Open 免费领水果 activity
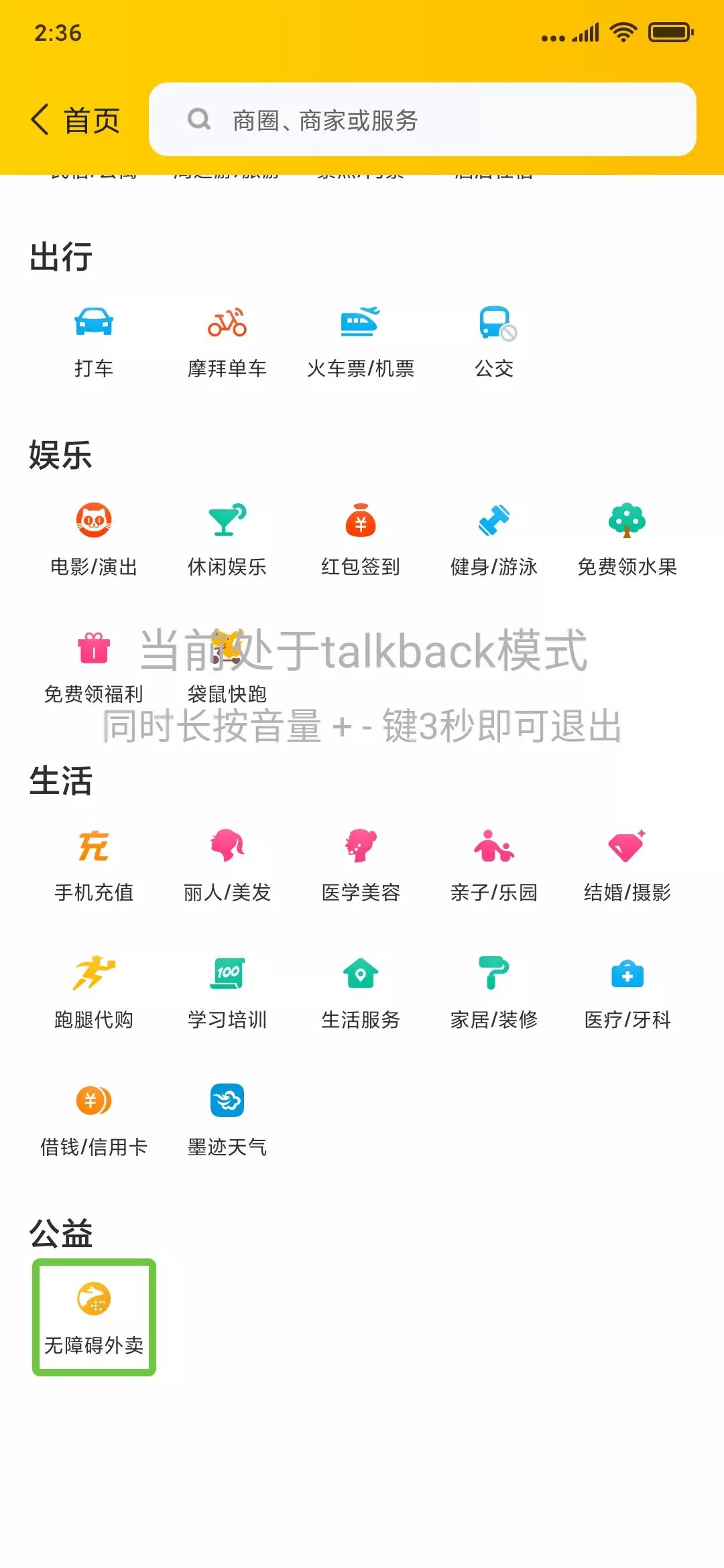Image resolution: width=724 pixels, height=1568 pixels. tap(627, 539)
